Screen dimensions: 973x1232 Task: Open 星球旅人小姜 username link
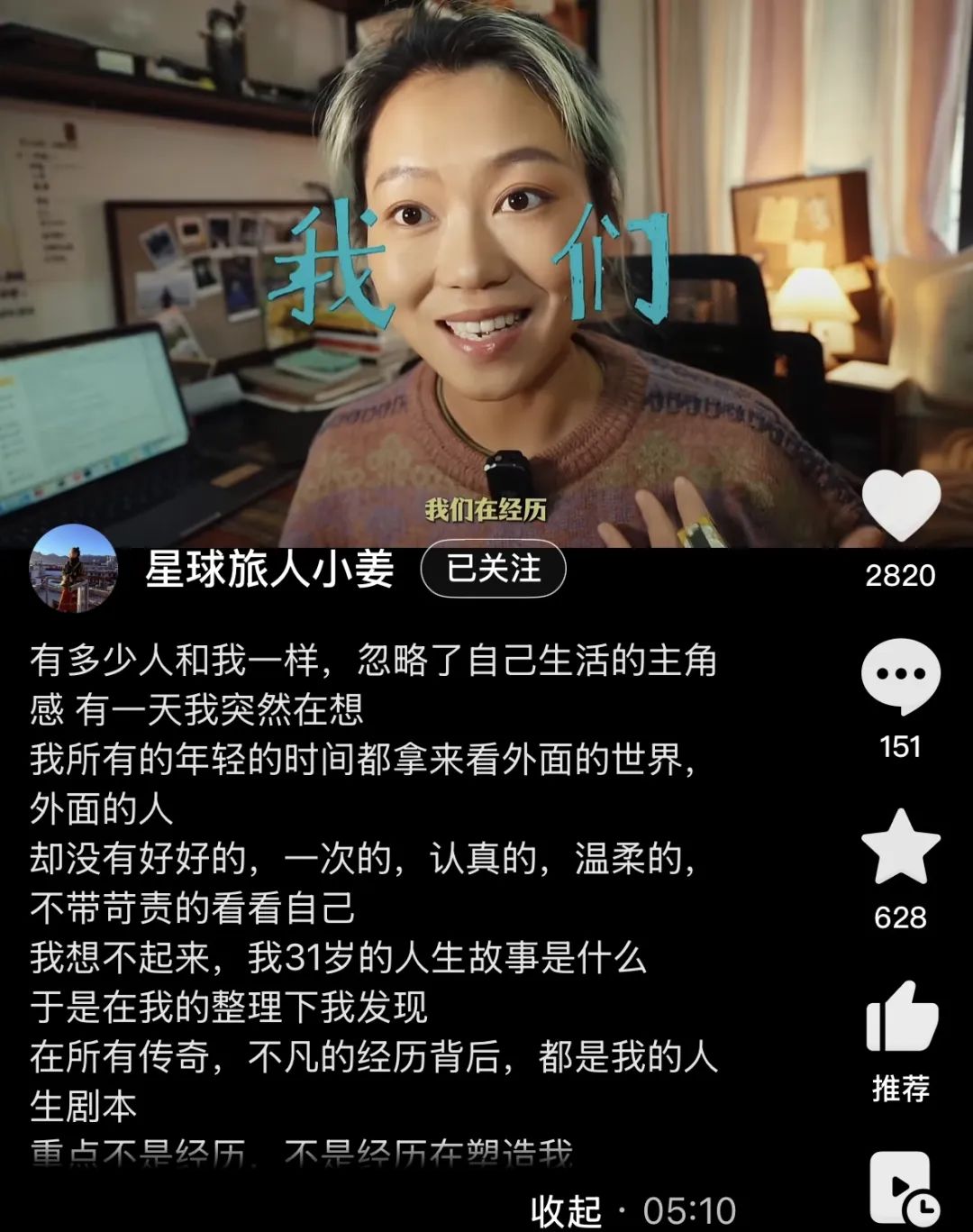(269, 569)
